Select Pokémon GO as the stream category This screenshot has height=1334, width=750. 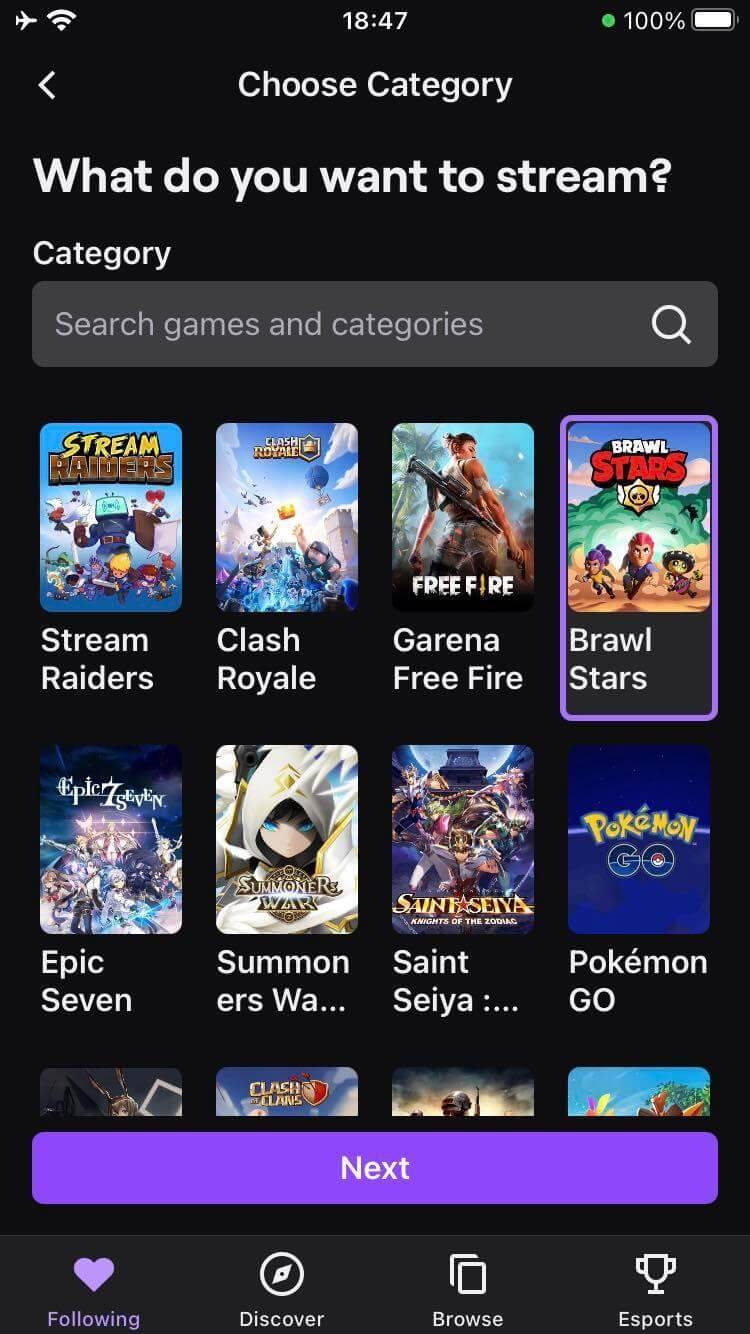(639, 840)
